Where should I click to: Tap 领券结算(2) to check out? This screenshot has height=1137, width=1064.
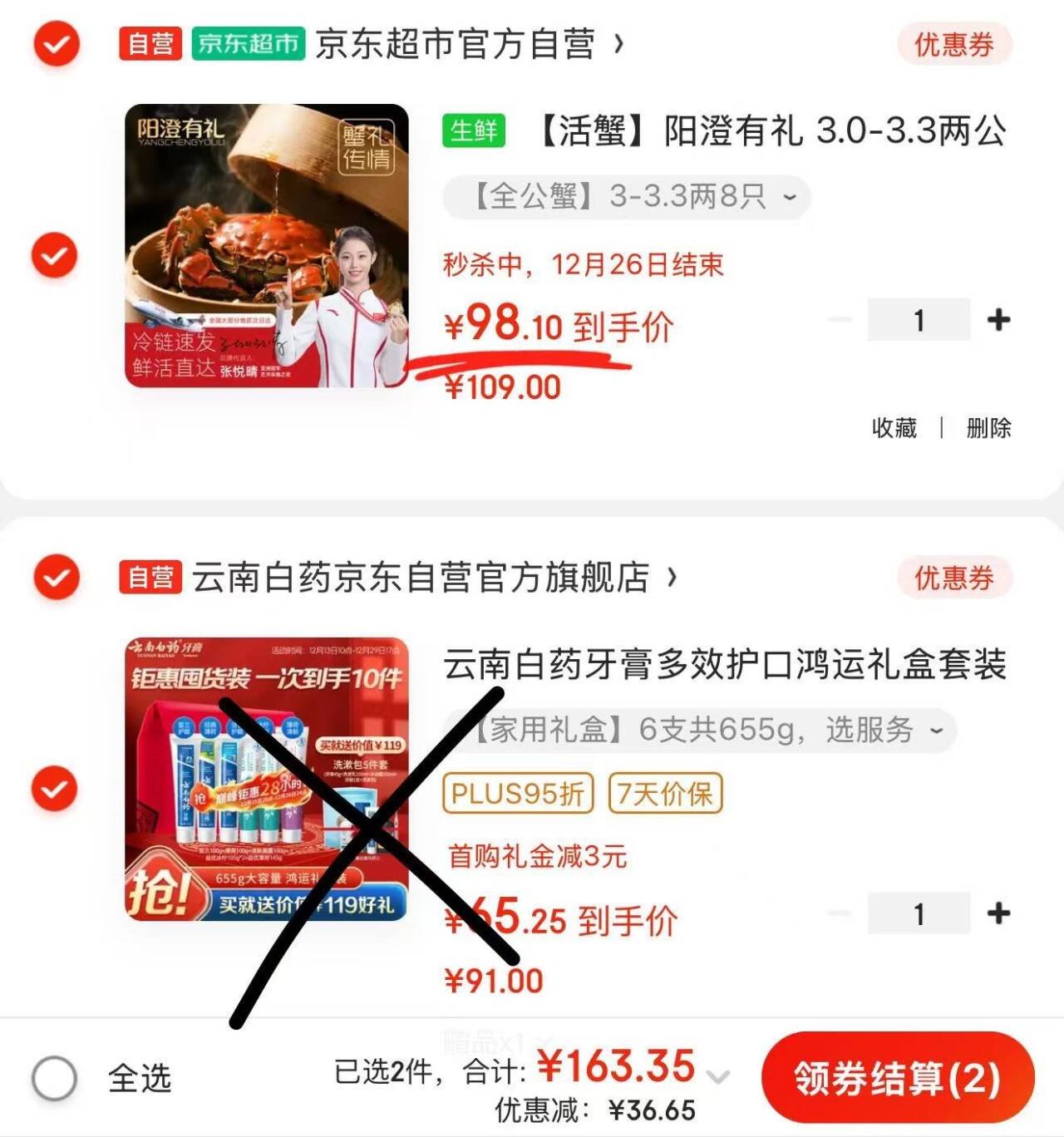coord(897,1078)
